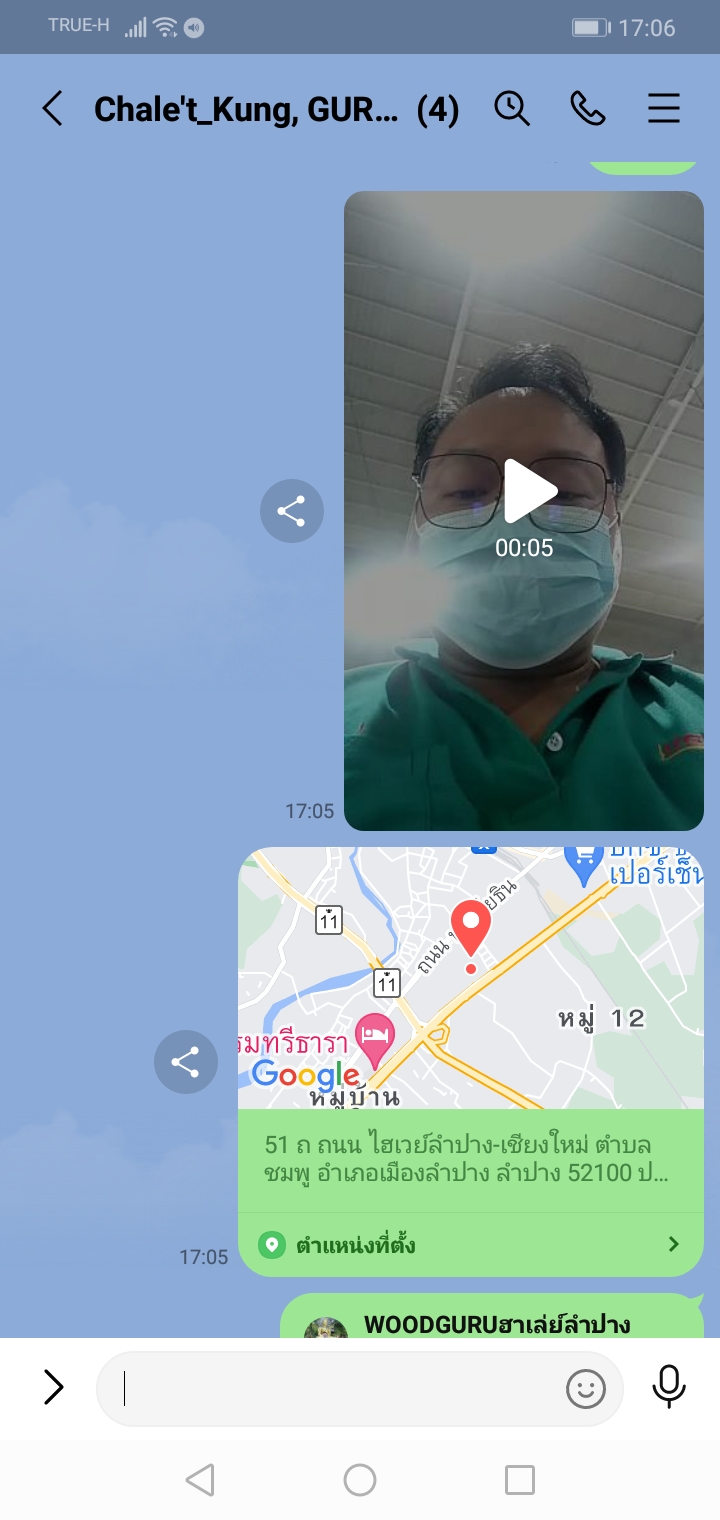The height and width of the screenshot is (1520, 720).
Task: Expand the attachment options arrow
Action: pyautogui.click(x=53, y=1387)
